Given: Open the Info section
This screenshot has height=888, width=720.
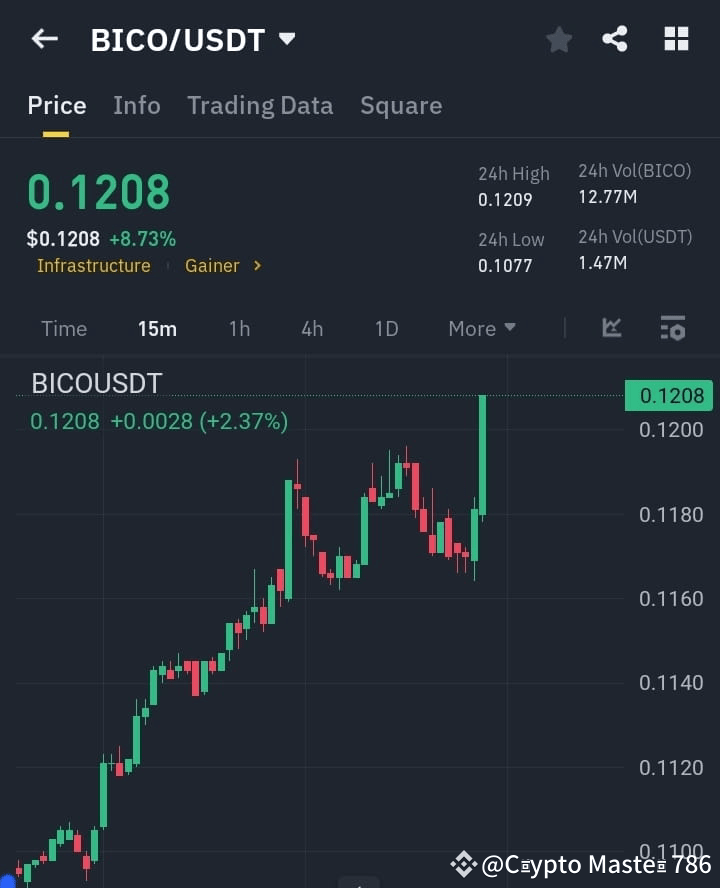Looking at the screenshot, I should pyautogui.click(x=136, y=105).
